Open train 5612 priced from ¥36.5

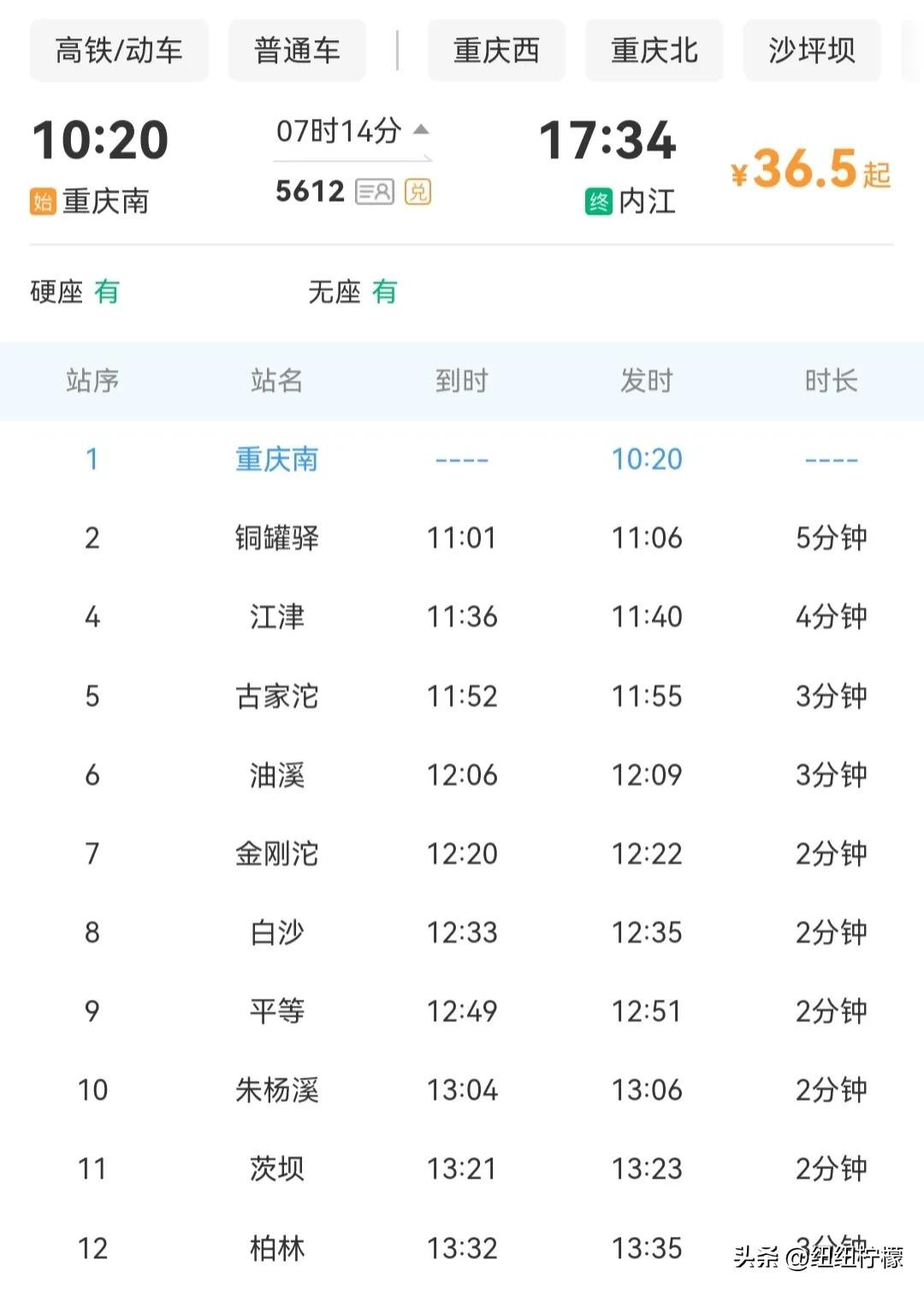click(x=808, y=169)
